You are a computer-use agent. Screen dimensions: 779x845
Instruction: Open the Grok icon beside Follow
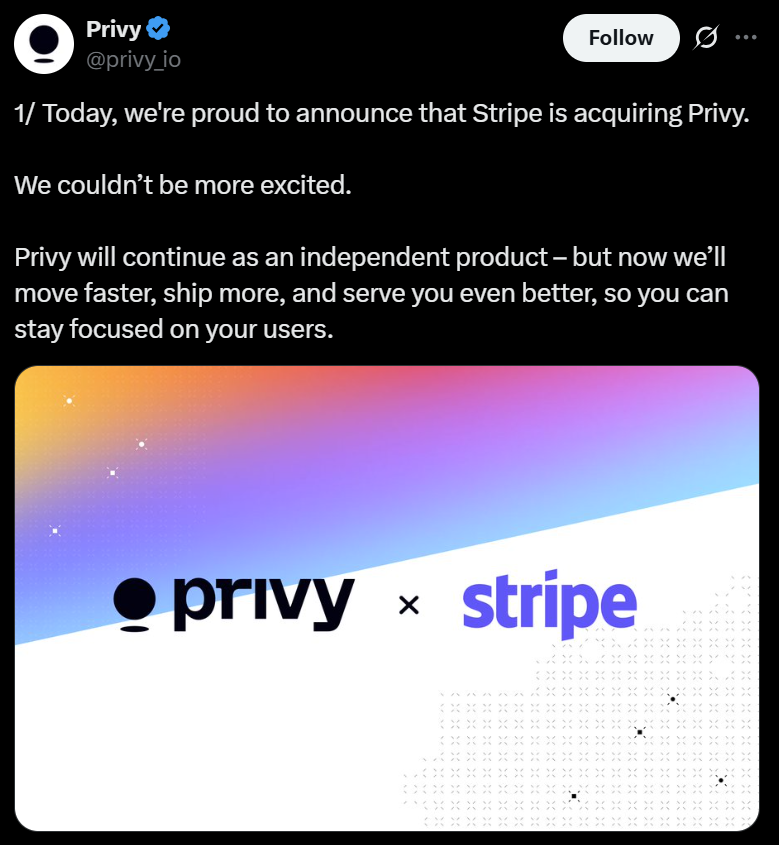pyautogui.click(x=706, y=38)
